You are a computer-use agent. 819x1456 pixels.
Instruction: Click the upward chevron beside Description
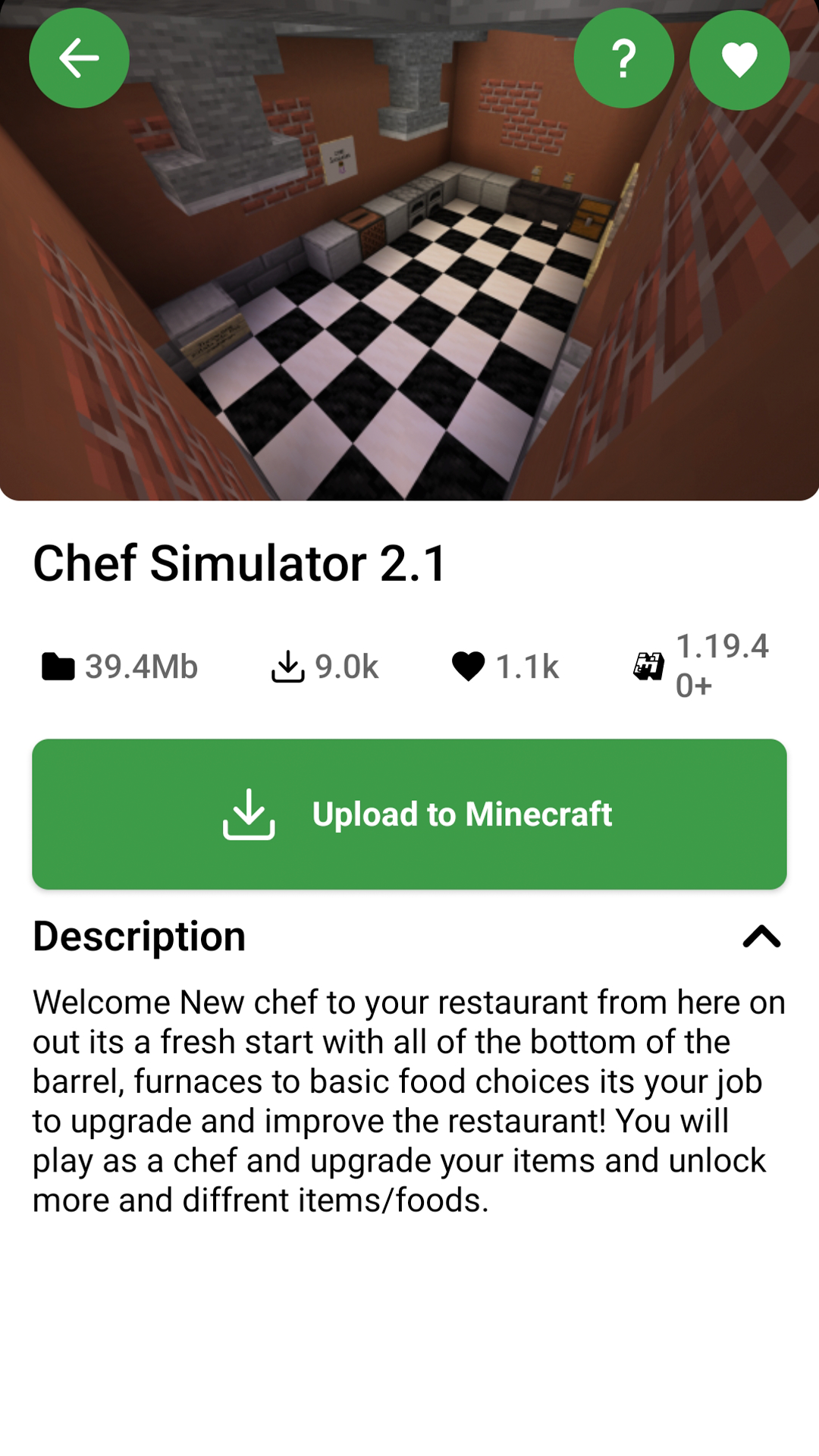(762, 937)
